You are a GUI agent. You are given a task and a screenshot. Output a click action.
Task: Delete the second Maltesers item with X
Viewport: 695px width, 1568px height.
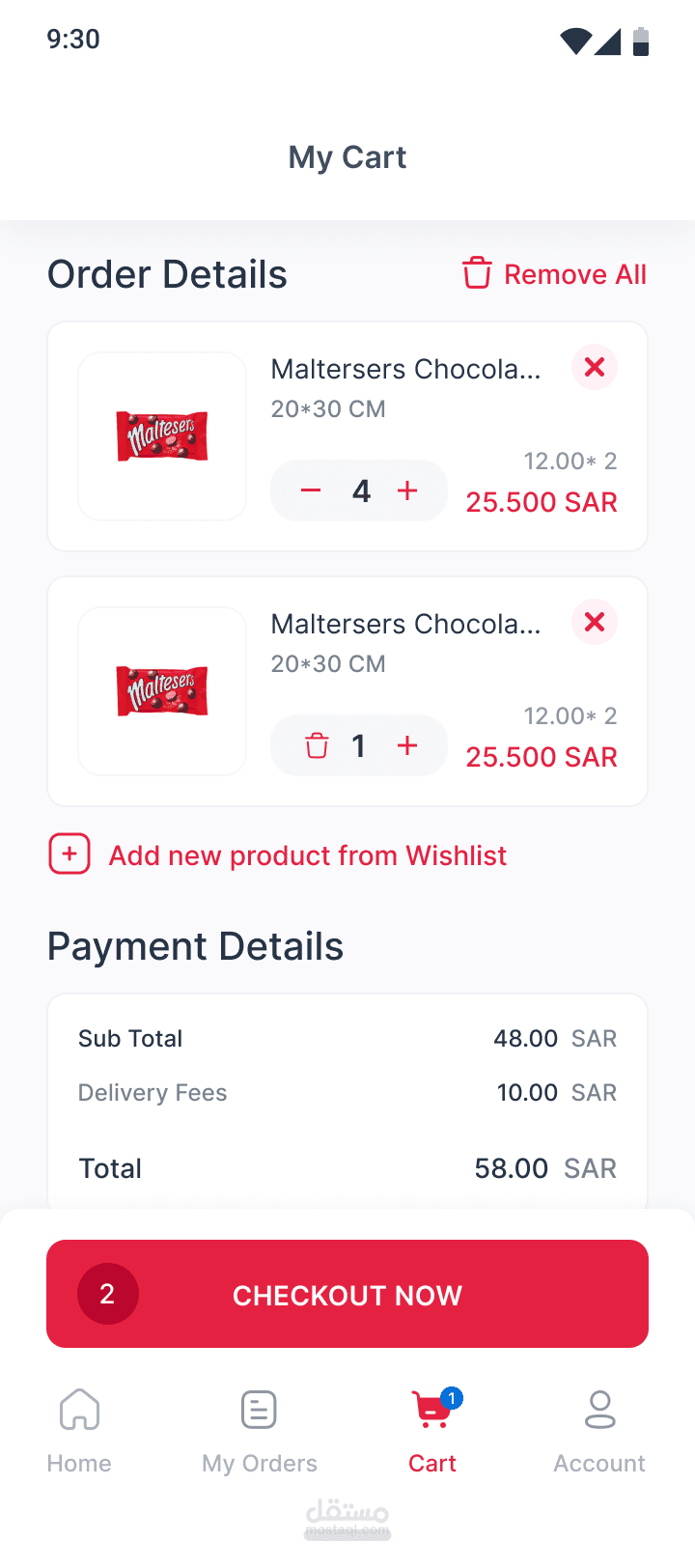(595, 622)
